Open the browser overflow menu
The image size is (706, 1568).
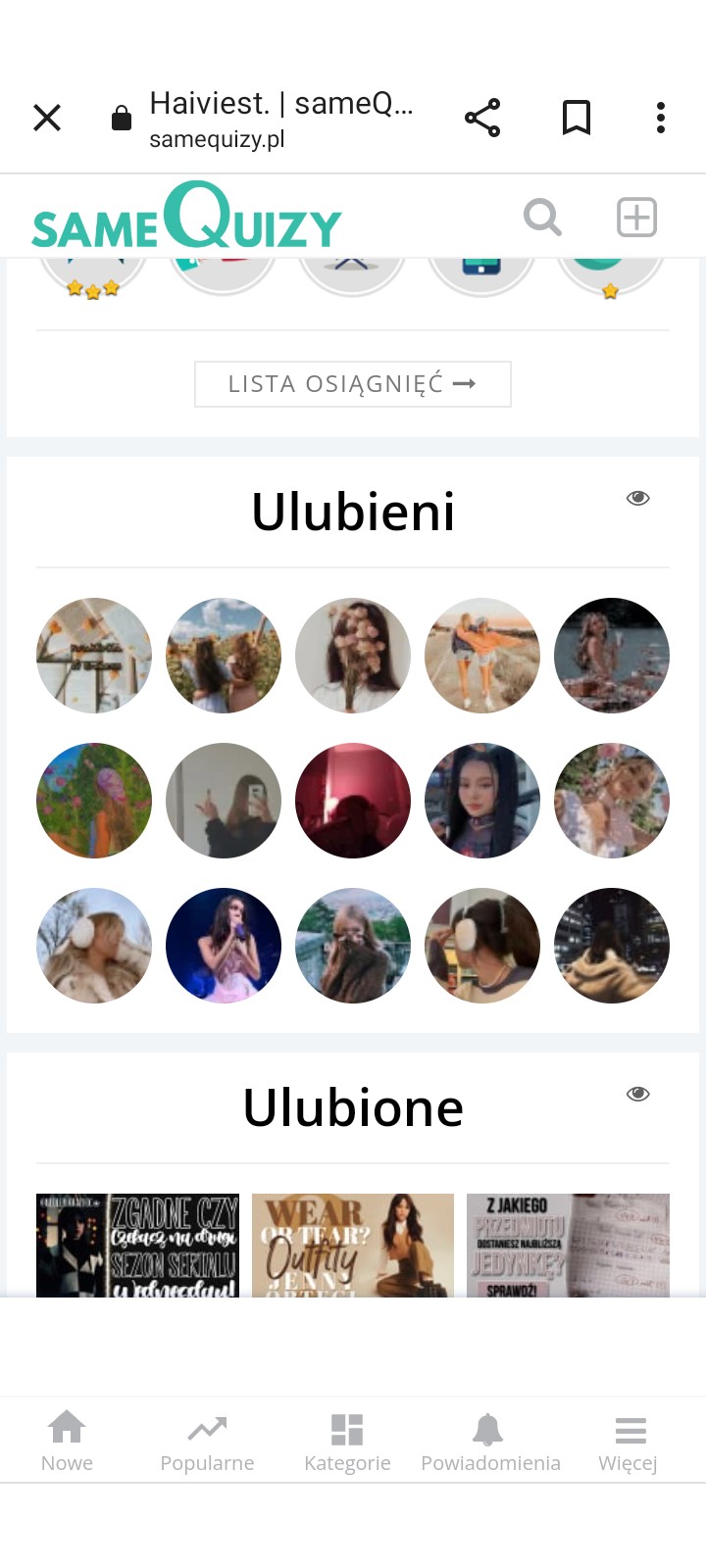(661, 119)
